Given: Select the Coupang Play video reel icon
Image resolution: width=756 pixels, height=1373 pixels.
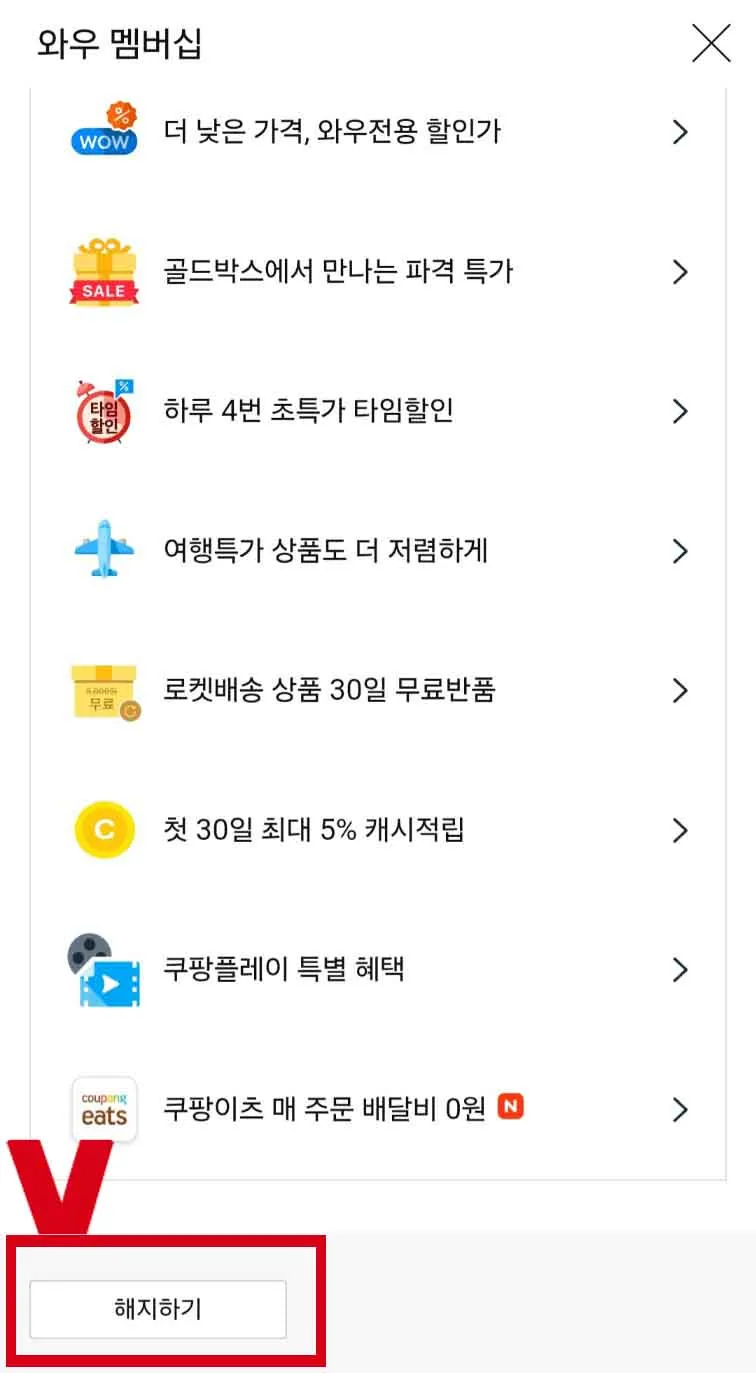Looking at the screenshot, I should [x=103, y=969].
